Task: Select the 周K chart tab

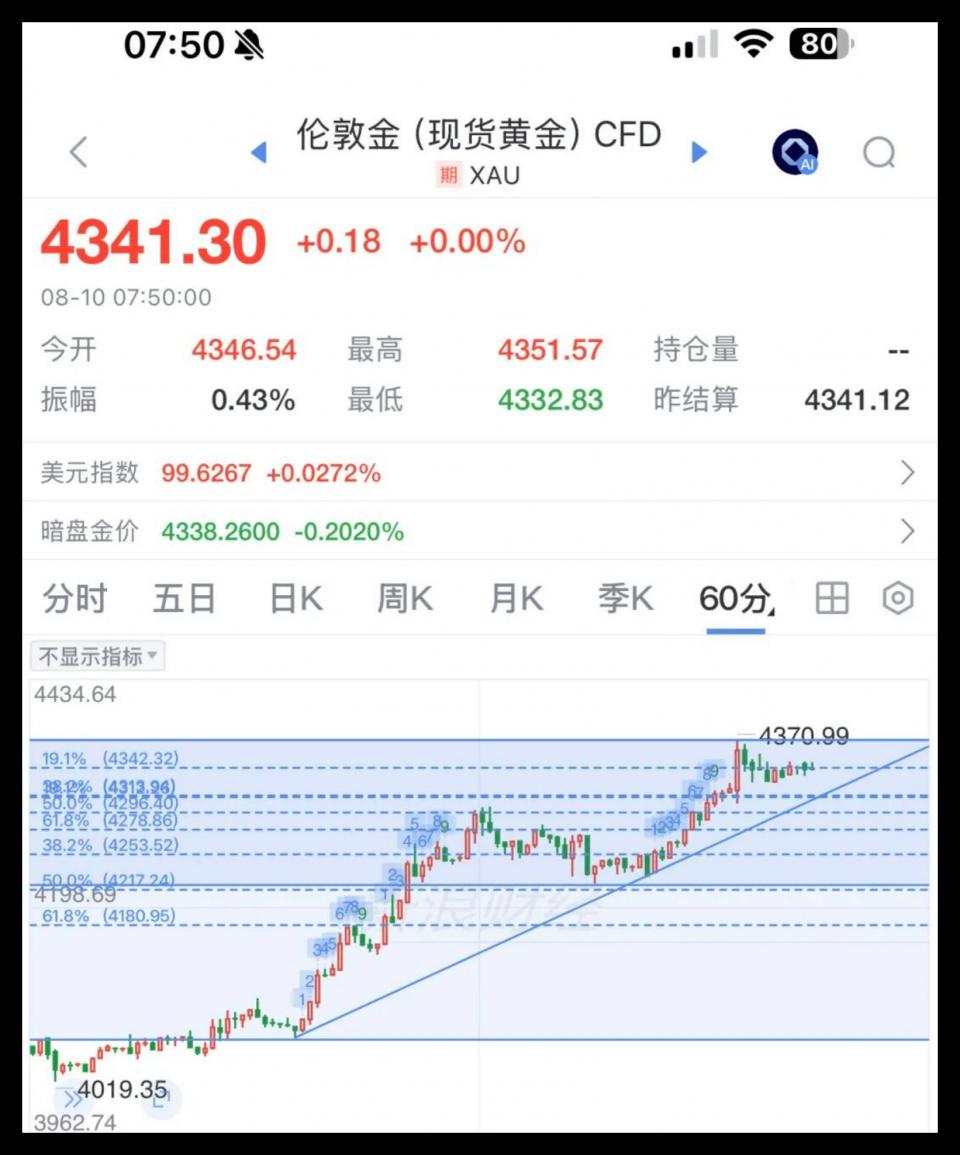Action: (404, 598)
